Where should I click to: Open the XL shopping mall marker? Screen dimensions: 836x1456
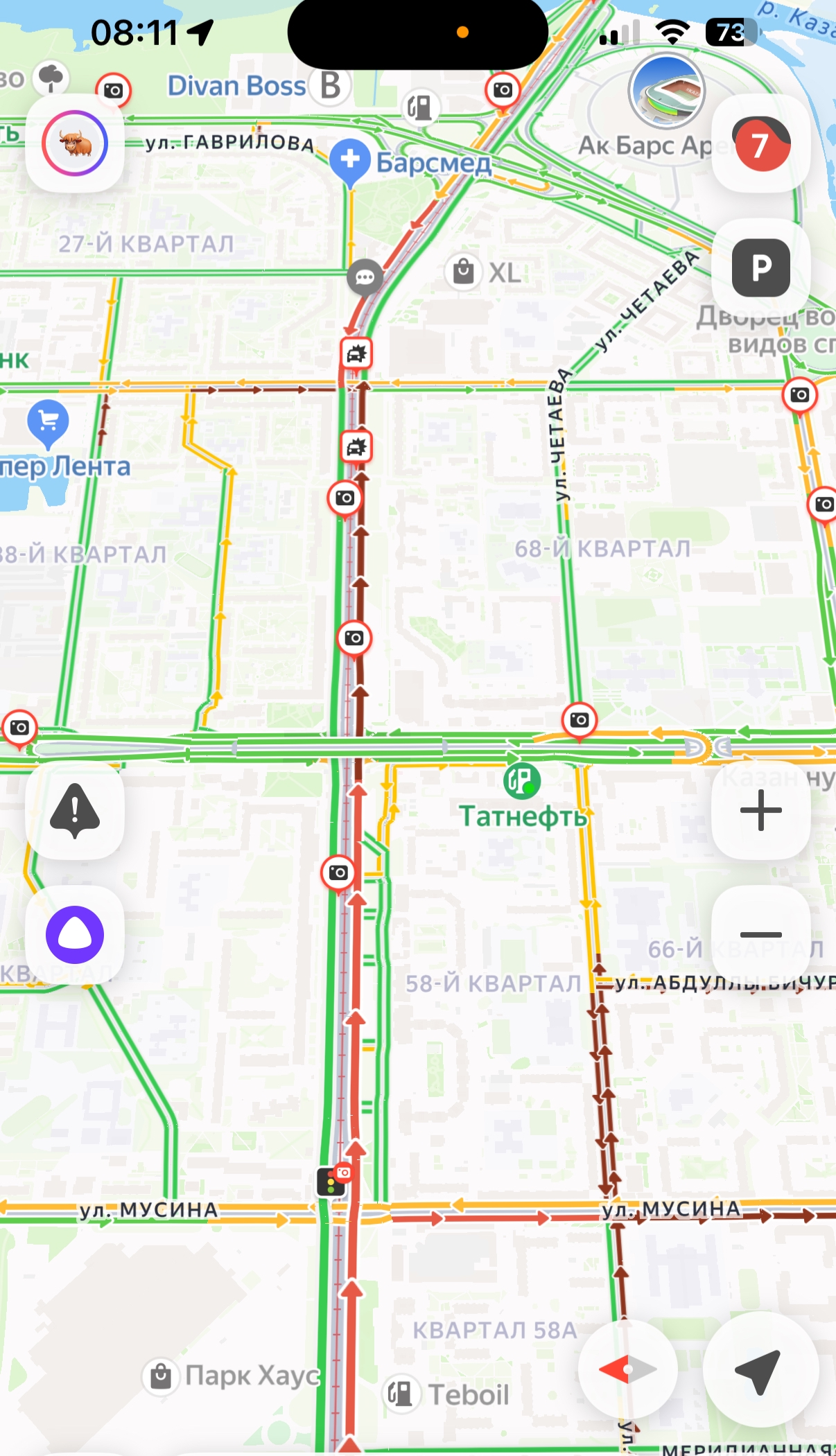click(x=463, y=271)
